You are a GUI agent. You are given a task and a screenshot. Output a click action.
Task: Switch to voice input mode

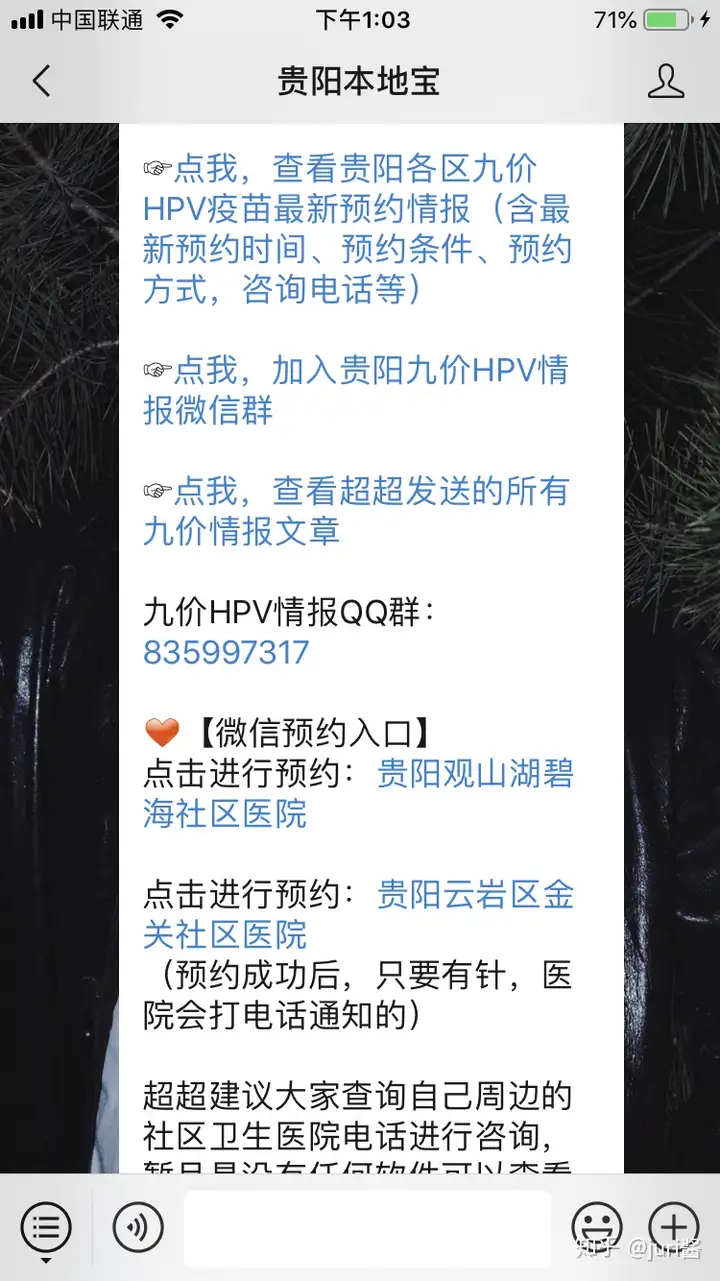[138, 1227]
